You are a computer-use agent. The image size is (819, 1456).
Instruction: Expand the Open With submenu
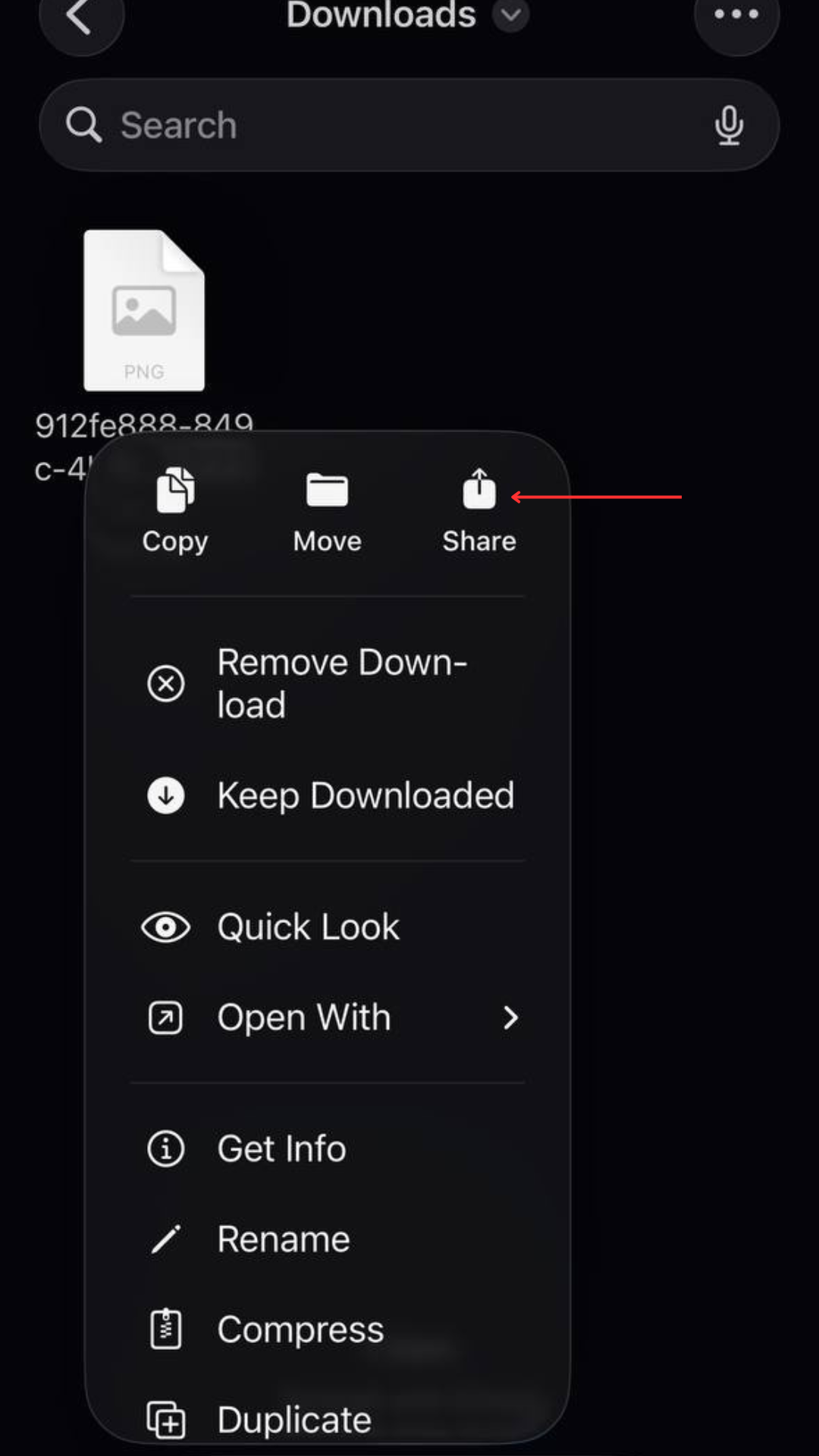click(x=328, y=1017)
